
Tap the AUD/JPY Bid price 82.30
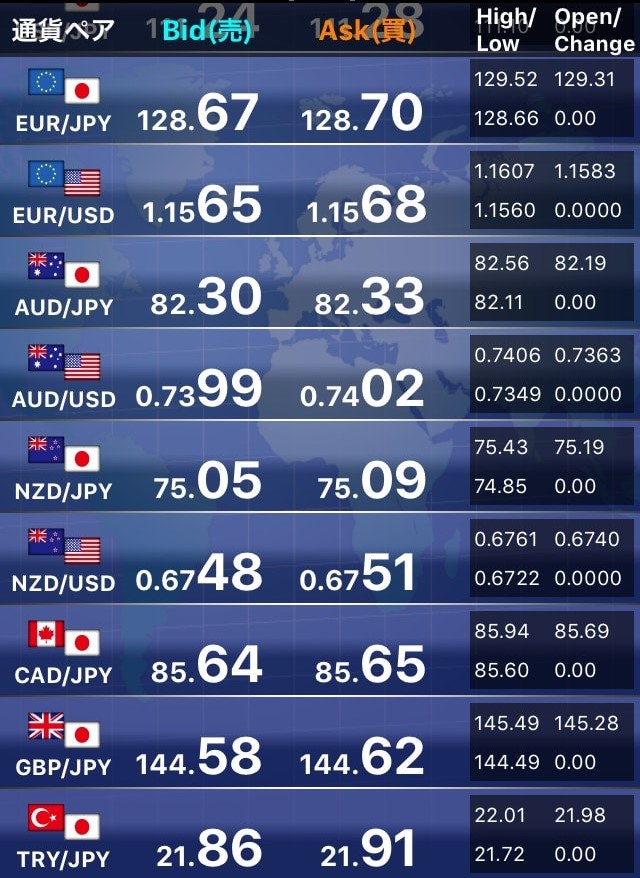click(206, 297)
